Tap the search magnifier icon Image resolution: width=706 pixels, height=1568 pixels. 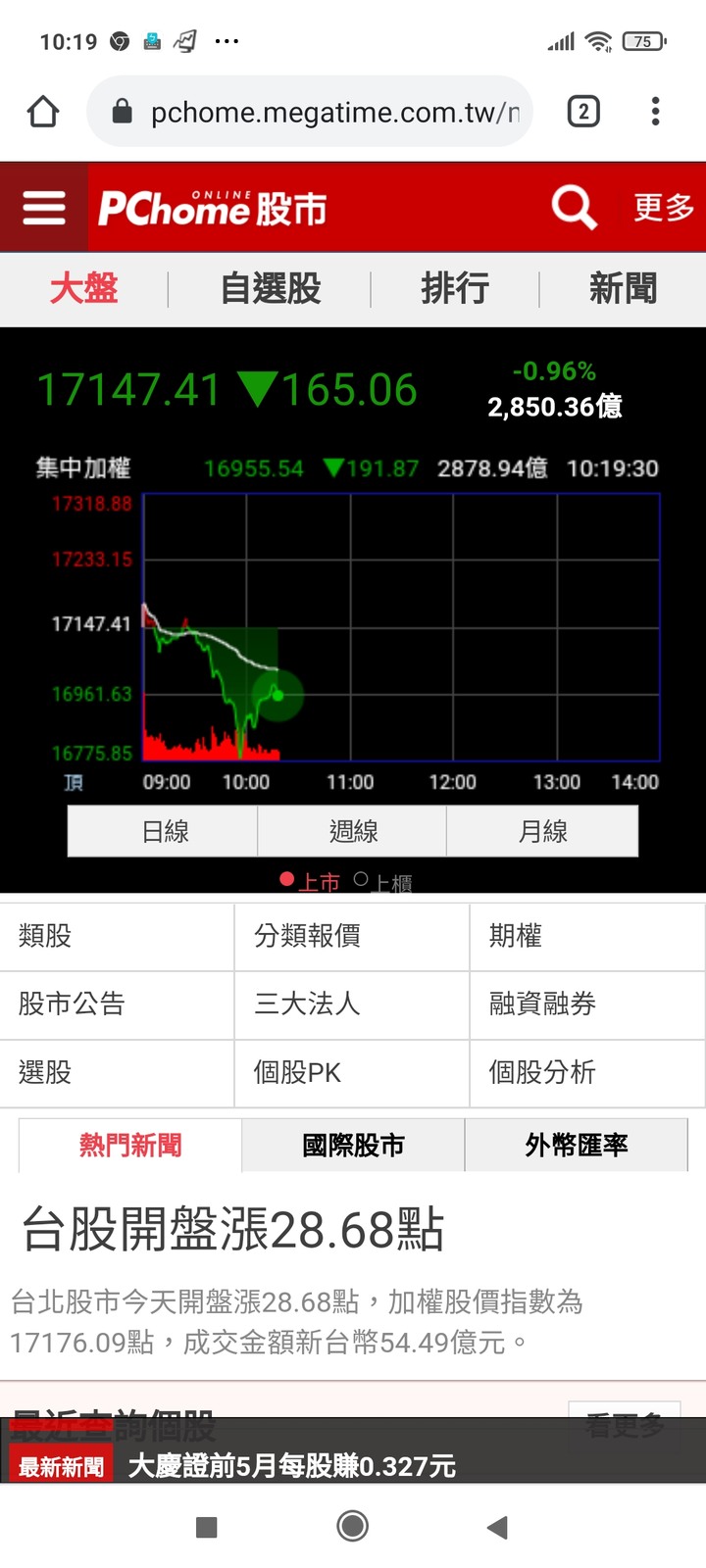click(574, 207)
